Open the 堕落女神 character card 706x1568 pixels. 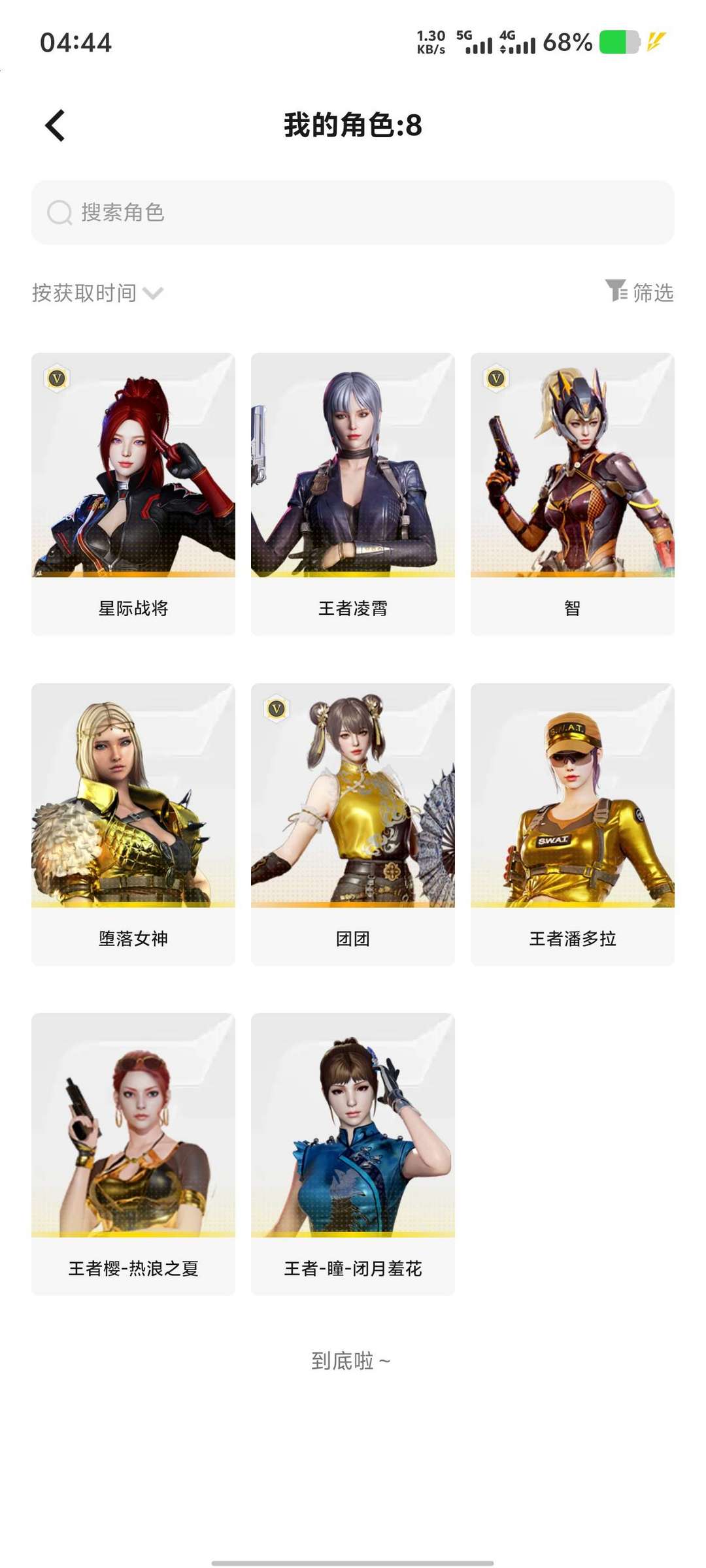point(133,823)
